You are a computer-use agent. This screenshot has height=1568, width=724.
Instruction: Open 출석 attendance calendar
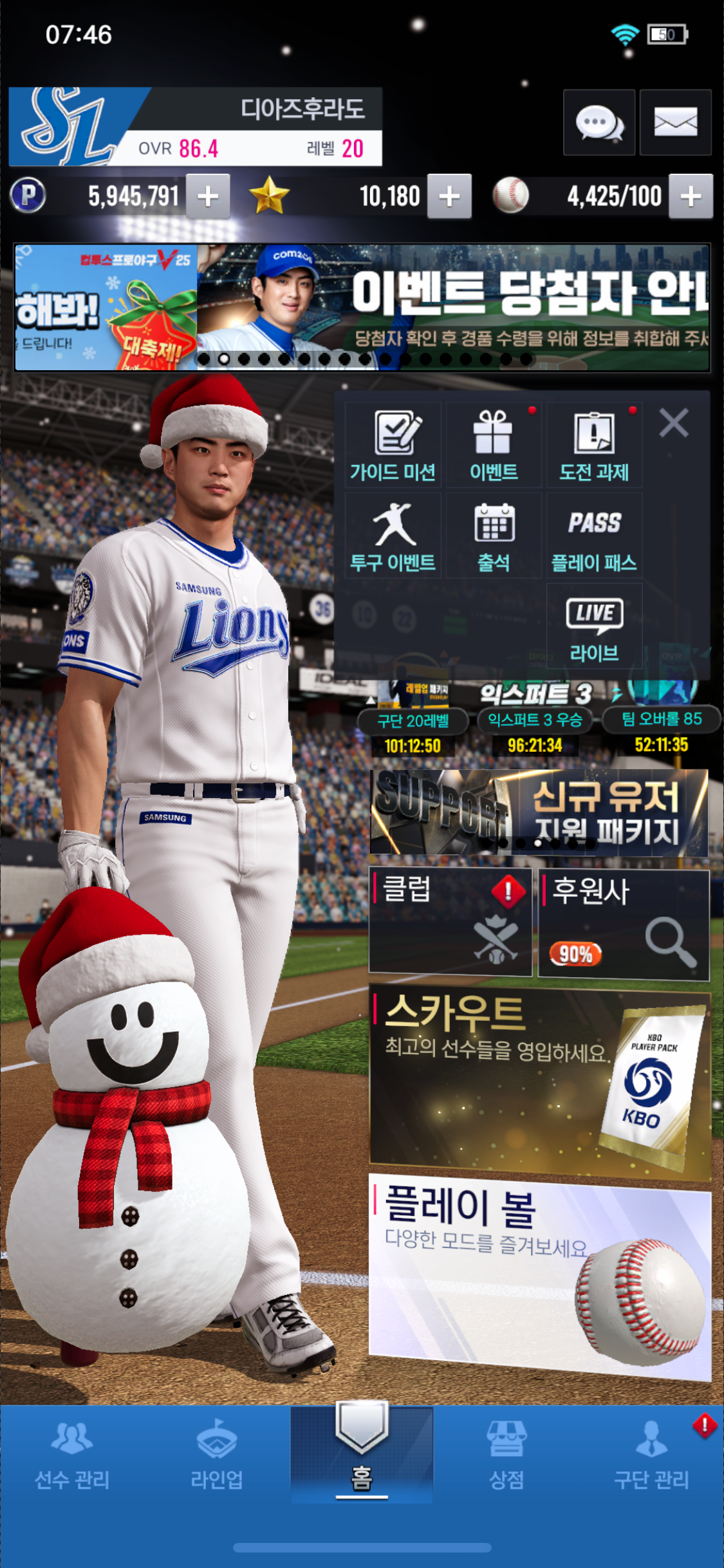point(494,536)
